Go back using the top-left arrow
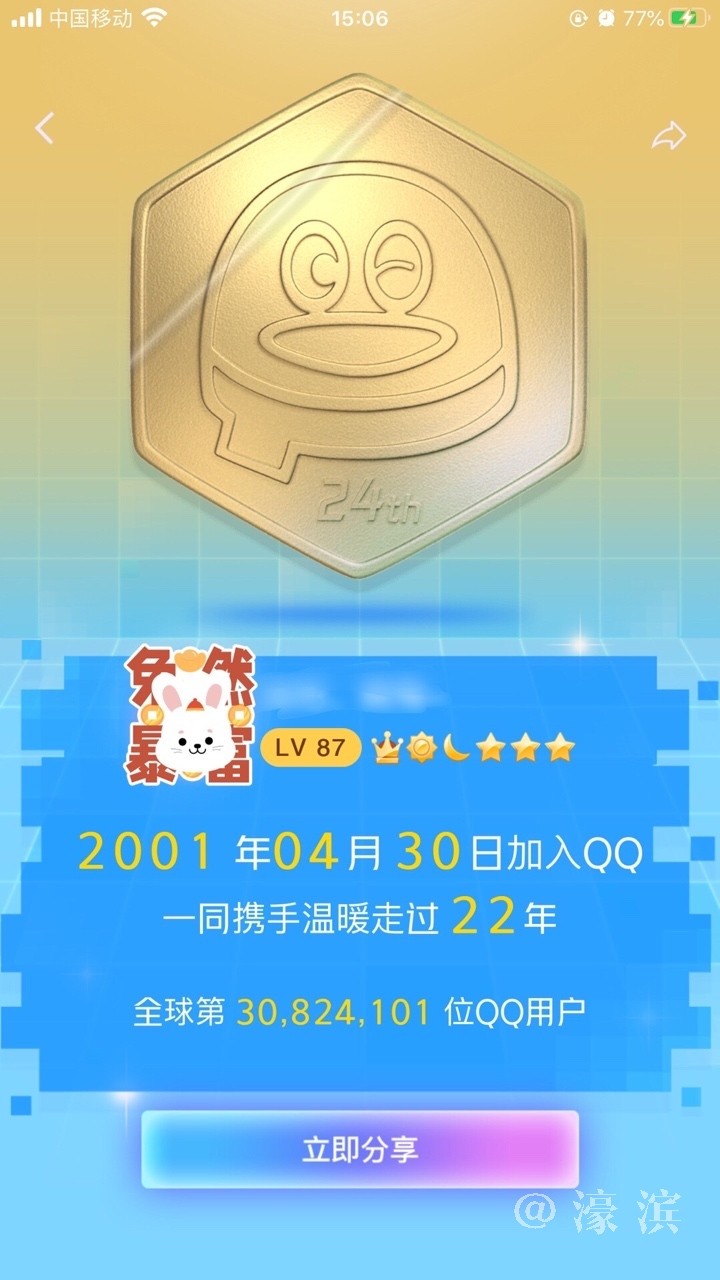 pyautogui.click(x=44, y=128)
